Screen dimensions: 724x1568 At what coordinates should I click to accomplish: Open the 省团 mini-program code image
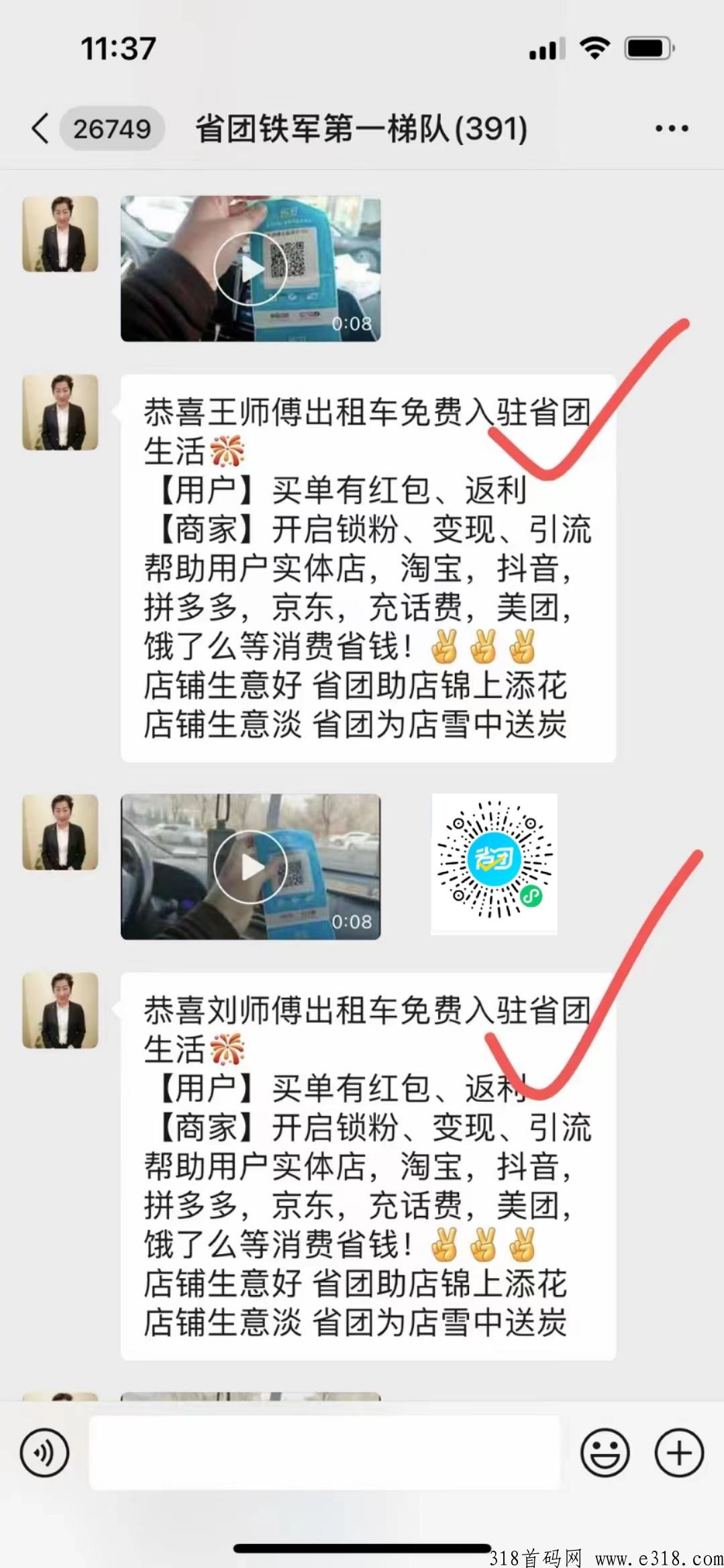tap(494, 864)
